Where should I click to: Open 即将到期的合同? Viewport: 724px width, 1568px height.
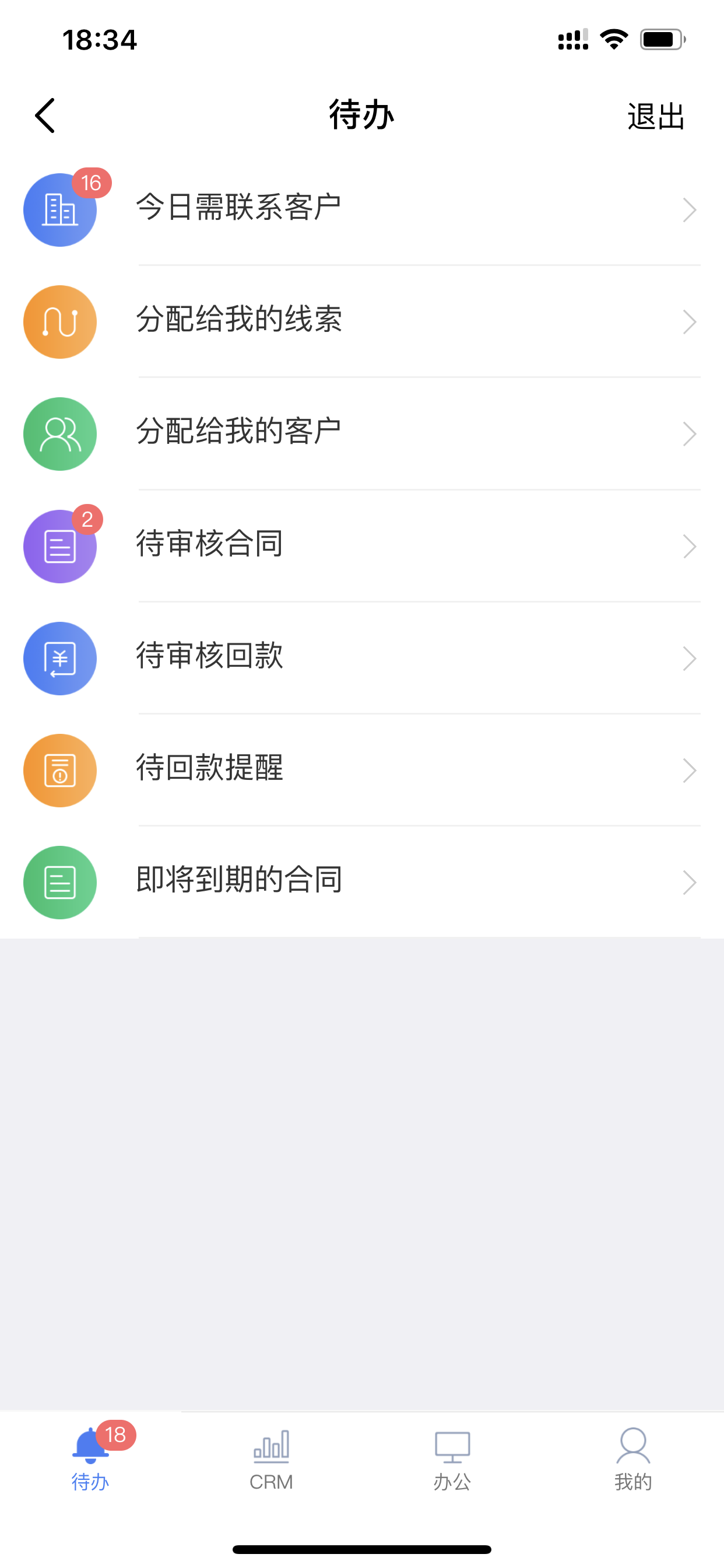(x=362, y=881)
